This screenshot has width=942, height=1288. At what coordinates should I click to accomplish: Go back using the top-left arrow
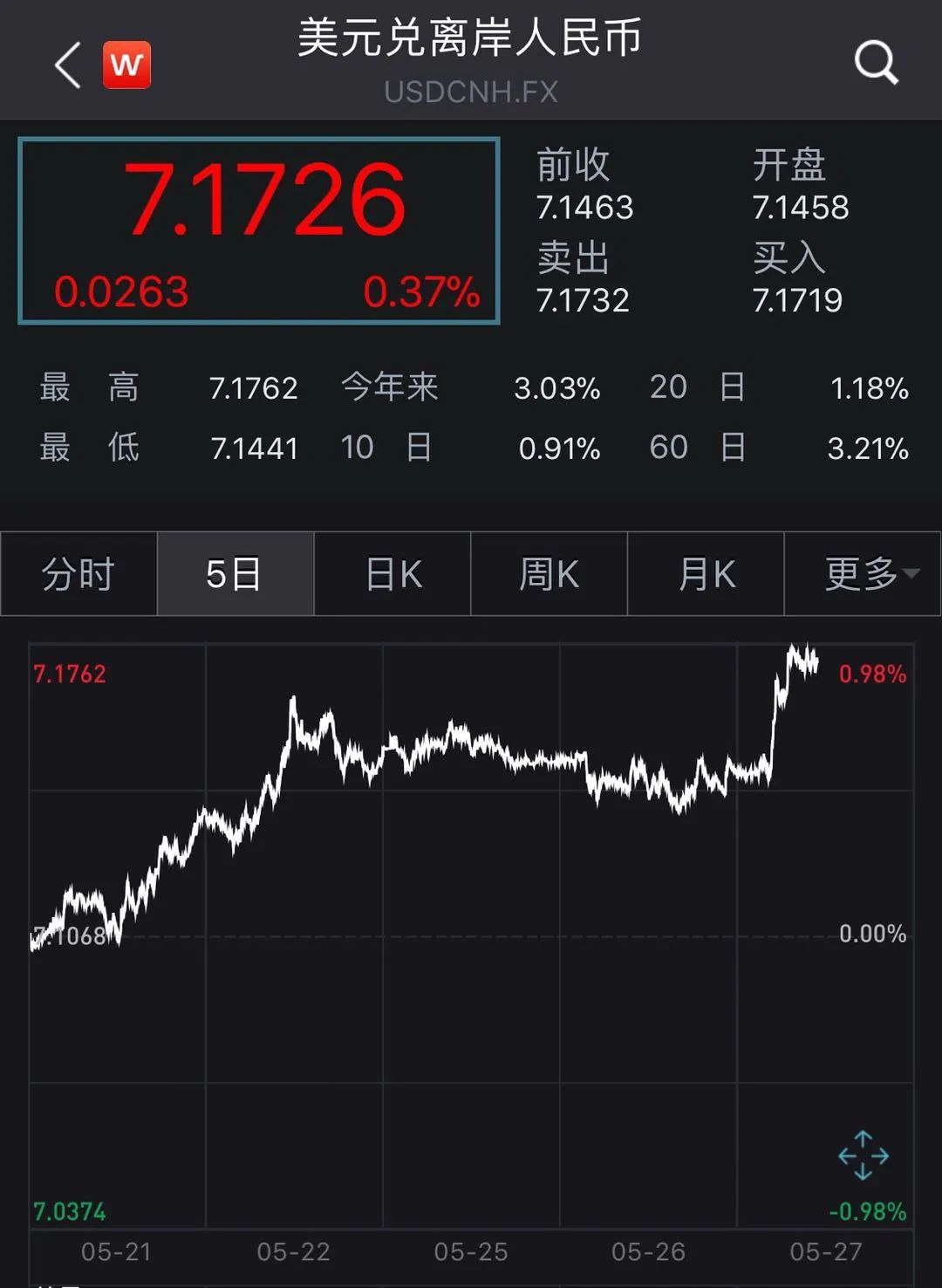click(x=68, y=65)
